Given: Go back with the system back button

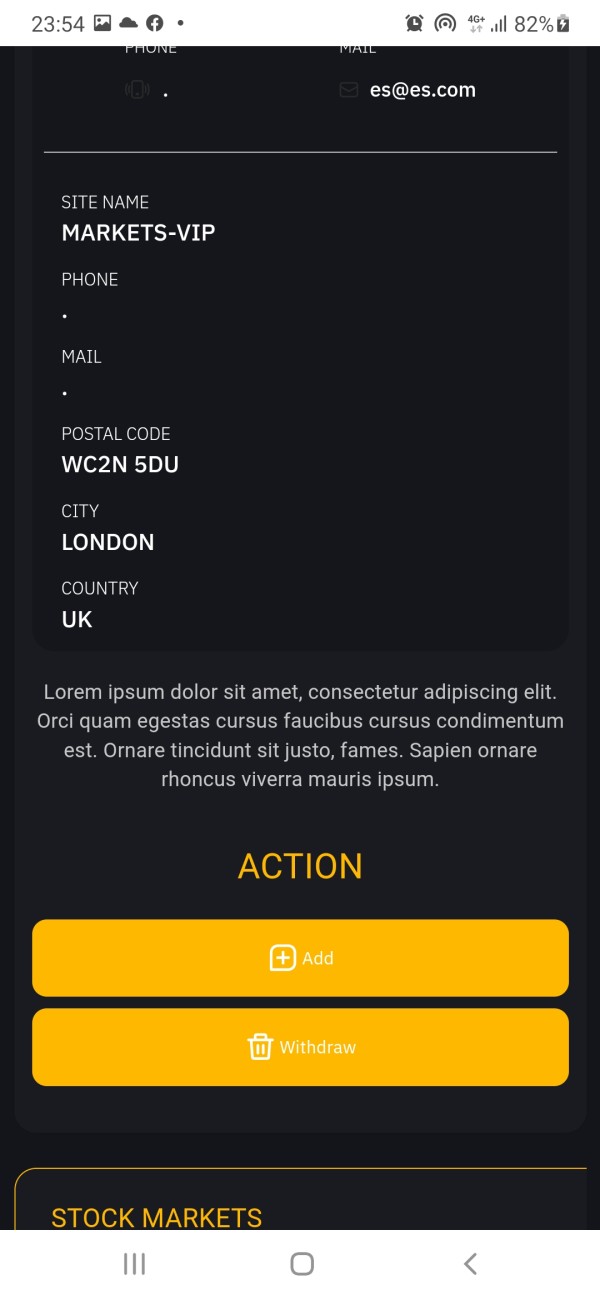Looking at the screenshot, I should [x=470, y=1264].
